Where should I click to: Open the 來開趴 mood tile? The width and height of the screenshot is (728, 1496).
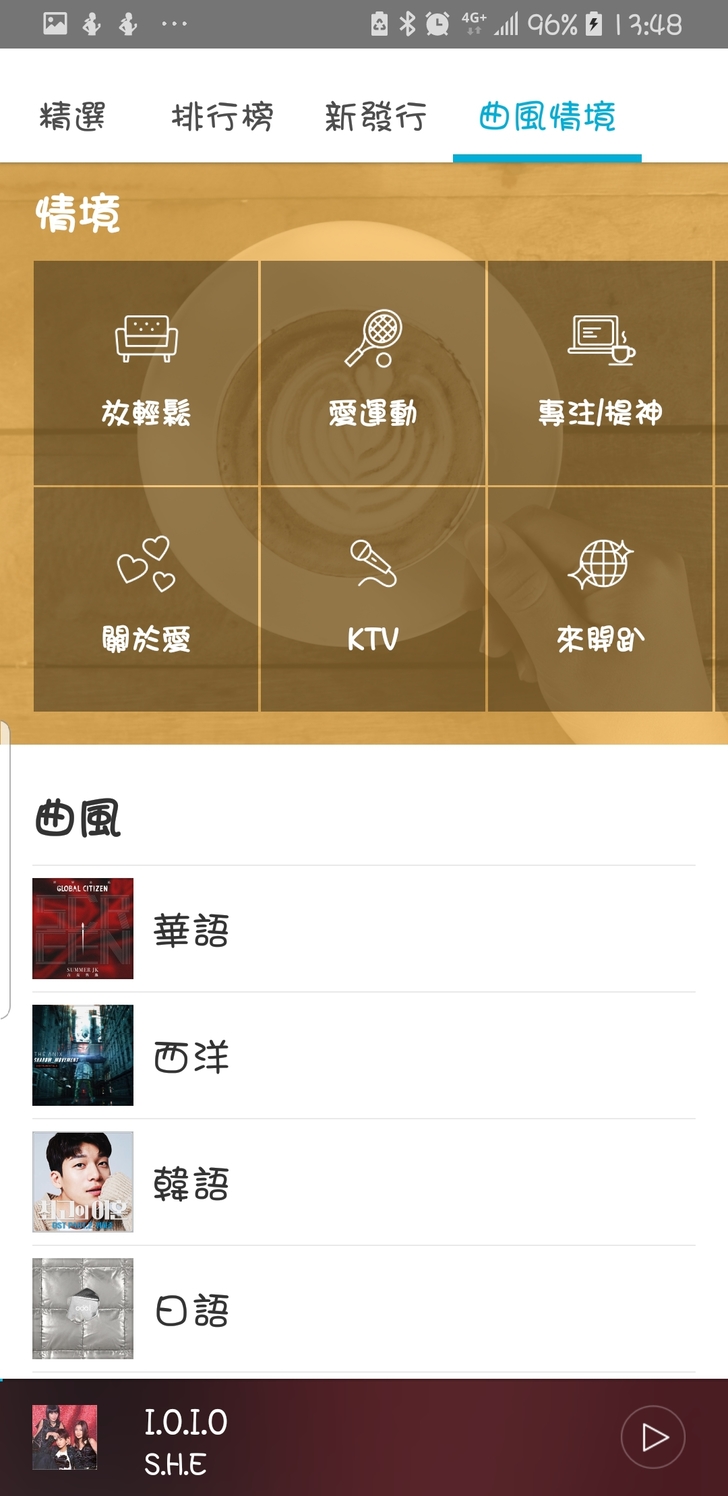point(600,599)
